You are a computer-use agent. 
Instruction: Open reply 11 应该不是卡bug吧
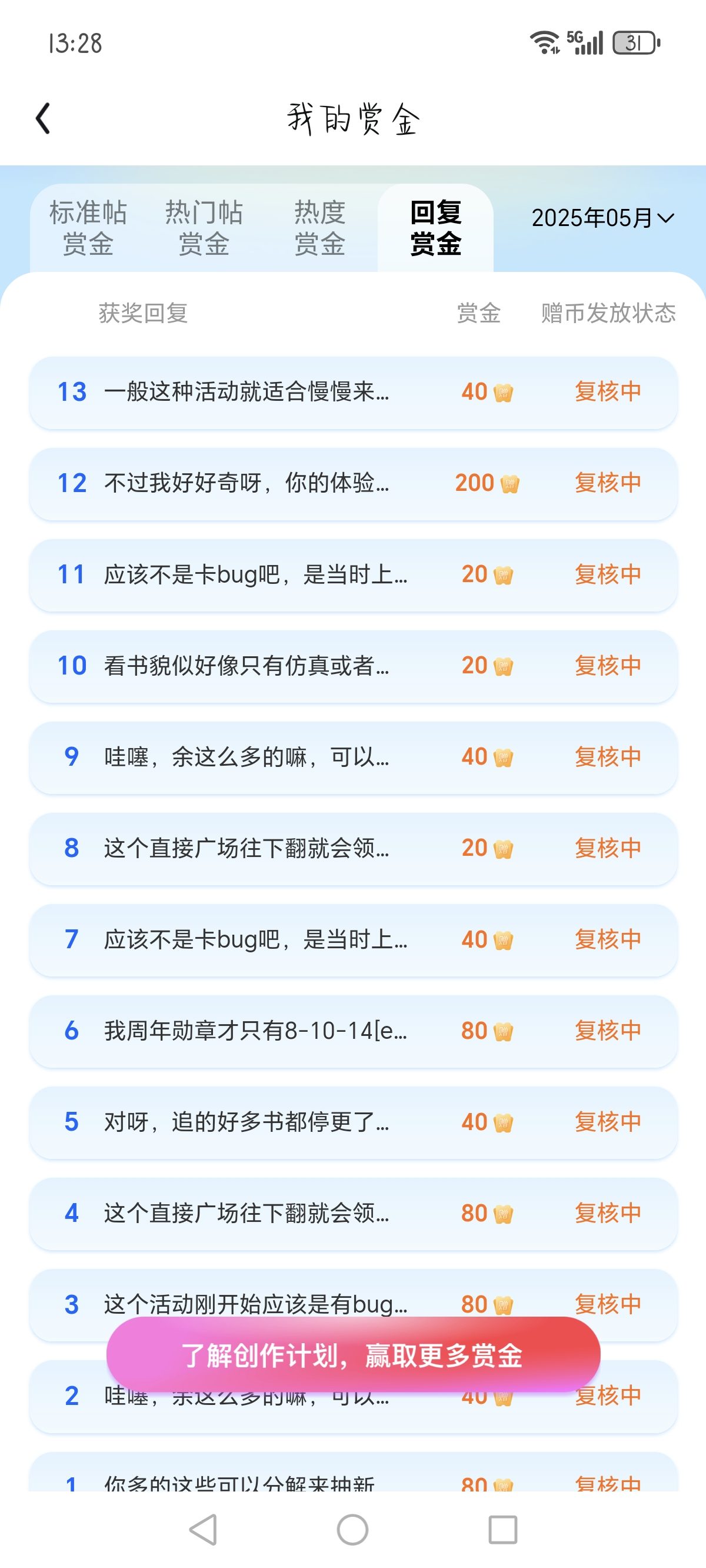point(353,574)
